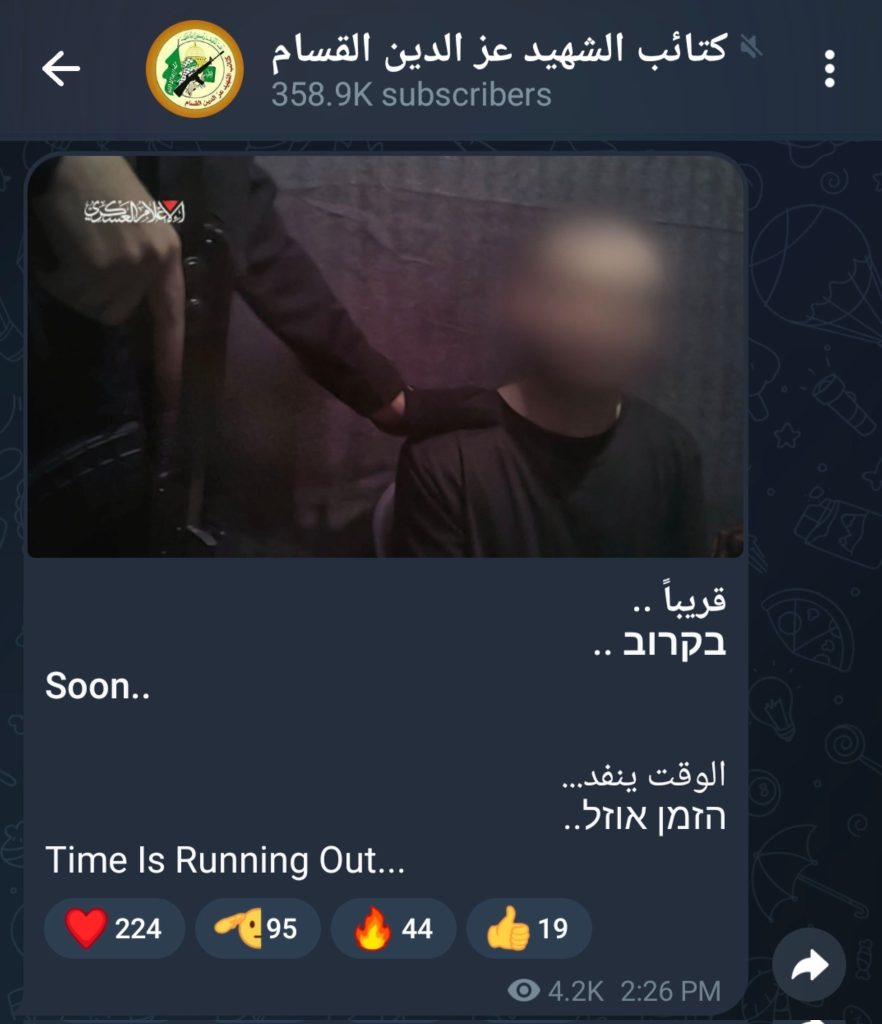Add the salute reaction showing 95
The width and height of the screenshot is (882, 1024).
pos(257,929)
